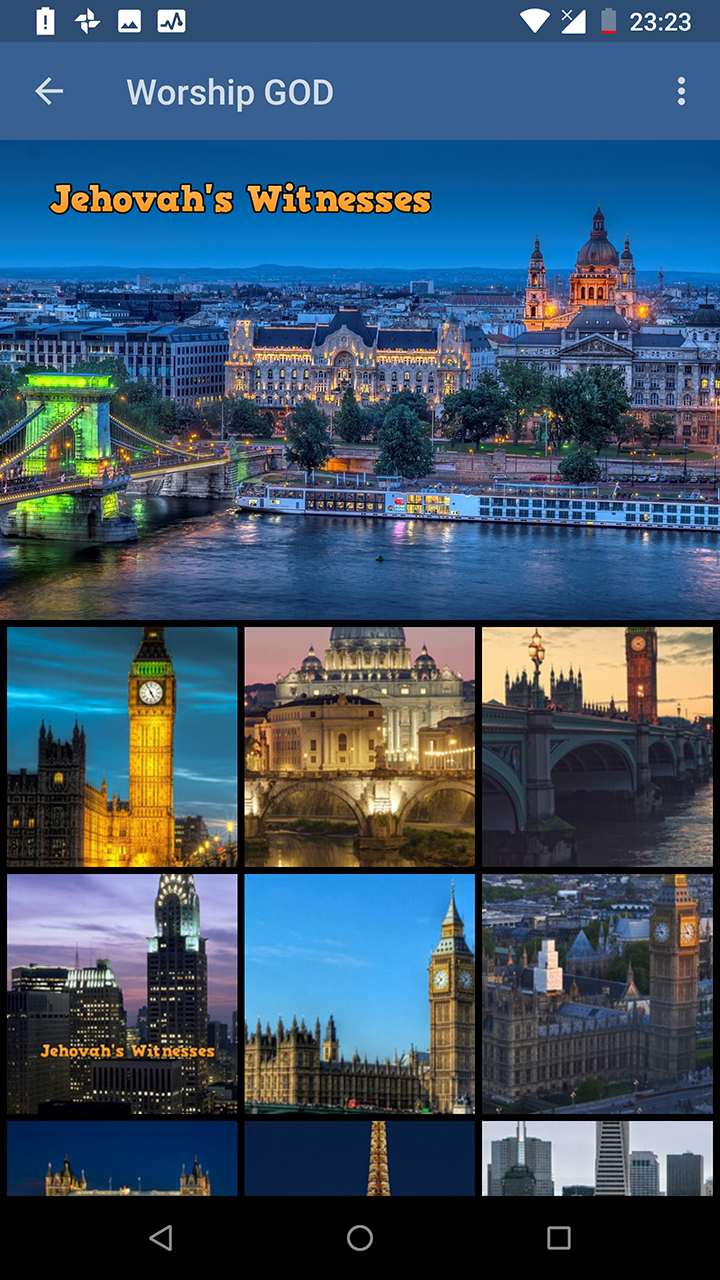Open the Westminster Bridge sunset wallpaper
The height and width of the screenshot is (1280, 720).
597,747
